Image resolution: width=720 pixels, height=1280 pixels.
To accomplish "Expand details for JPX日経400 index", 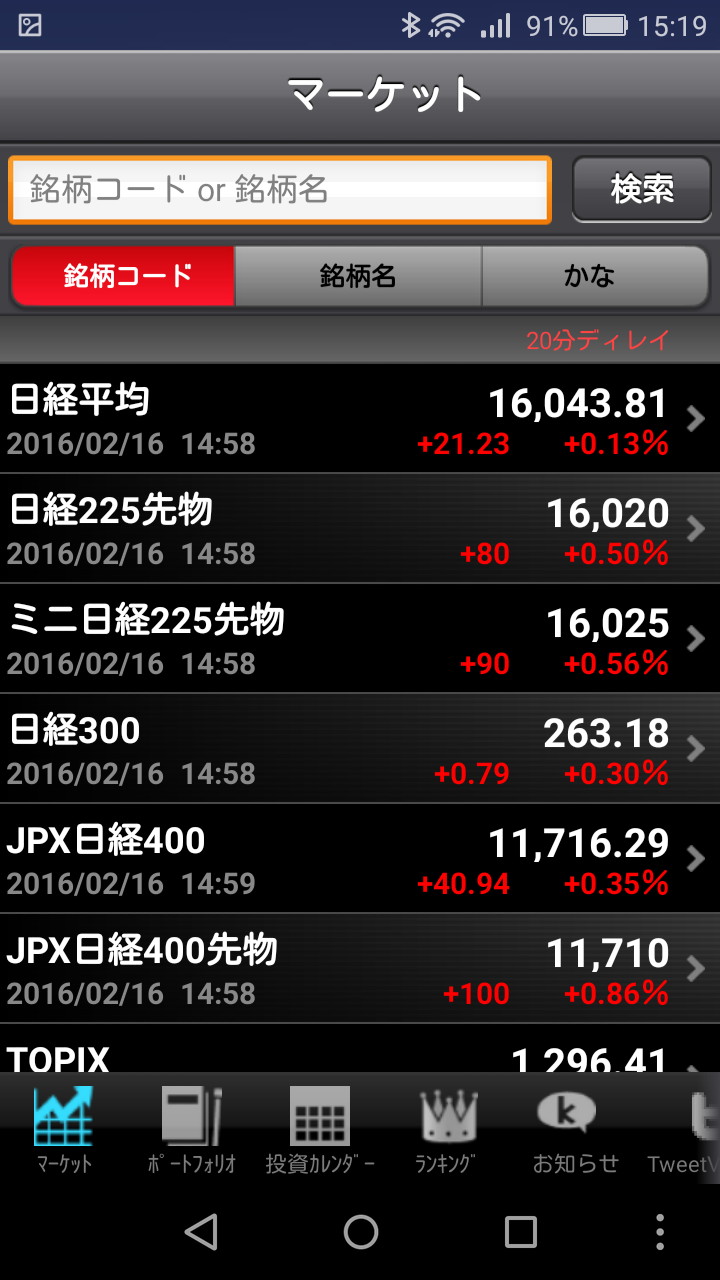I will point(360,858).
